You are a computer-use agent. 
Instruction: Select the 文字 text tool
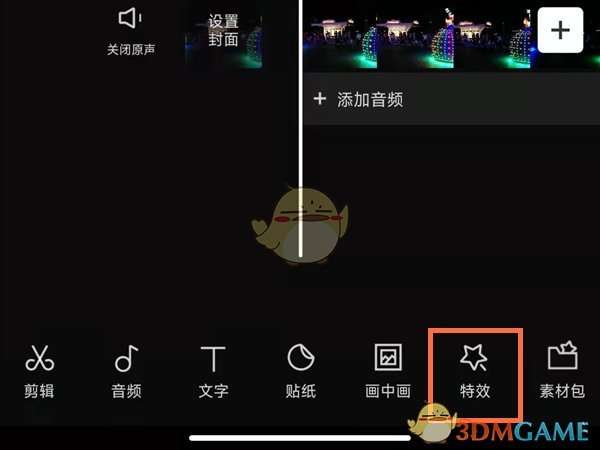[214, 371]
